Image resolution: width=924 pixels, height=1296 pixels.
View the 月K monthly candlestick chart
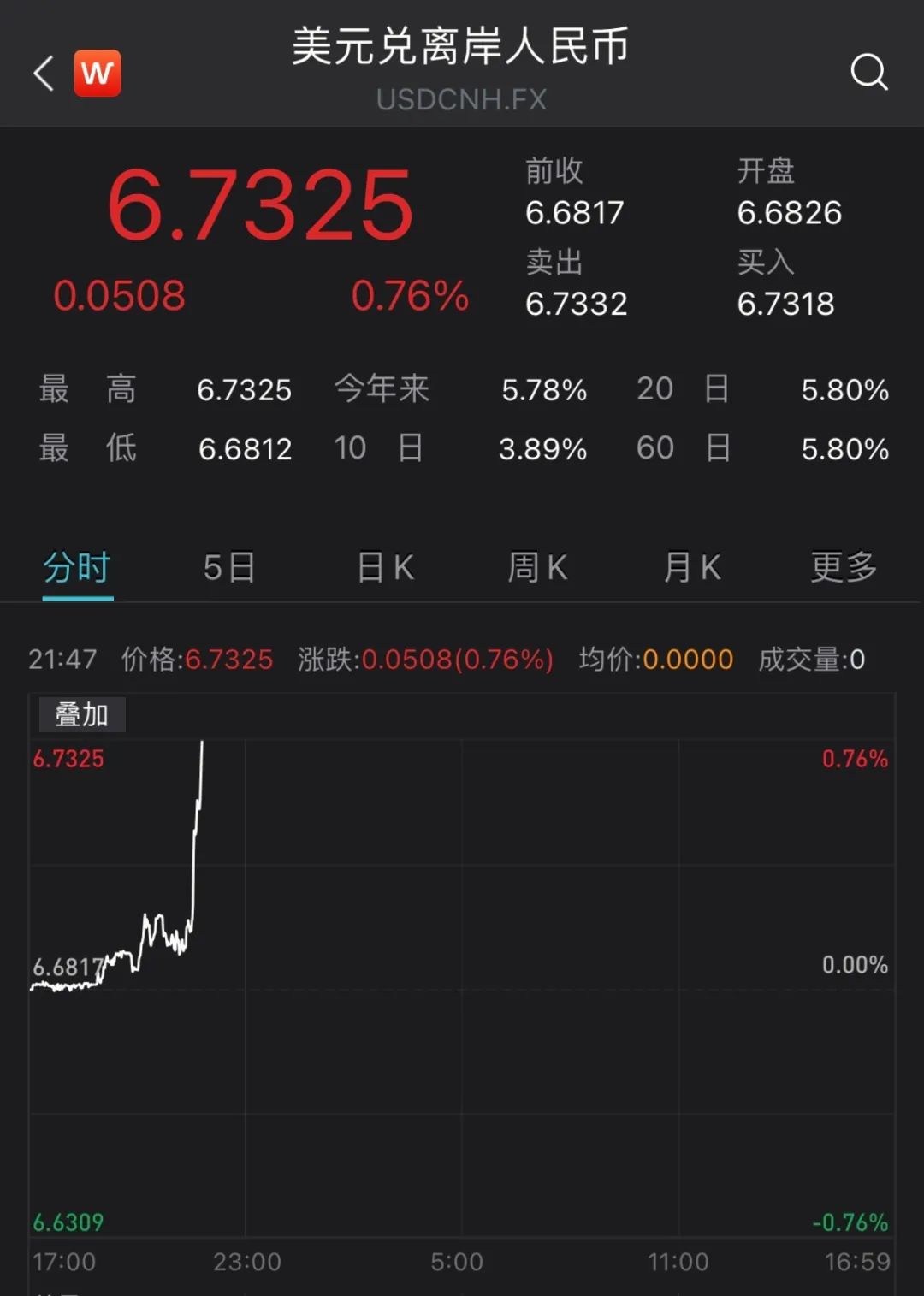(692, 567)
